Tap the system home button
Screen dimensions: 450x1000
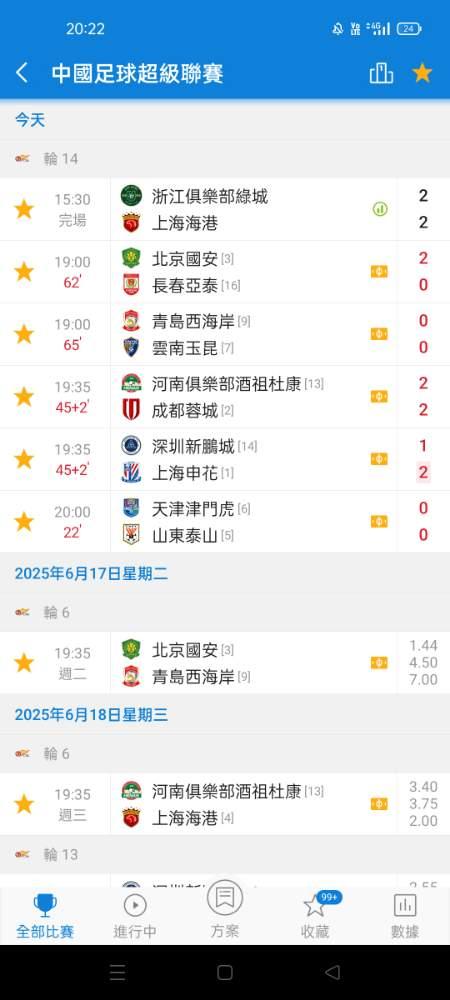pyautogui.click(x=225, y=973)
